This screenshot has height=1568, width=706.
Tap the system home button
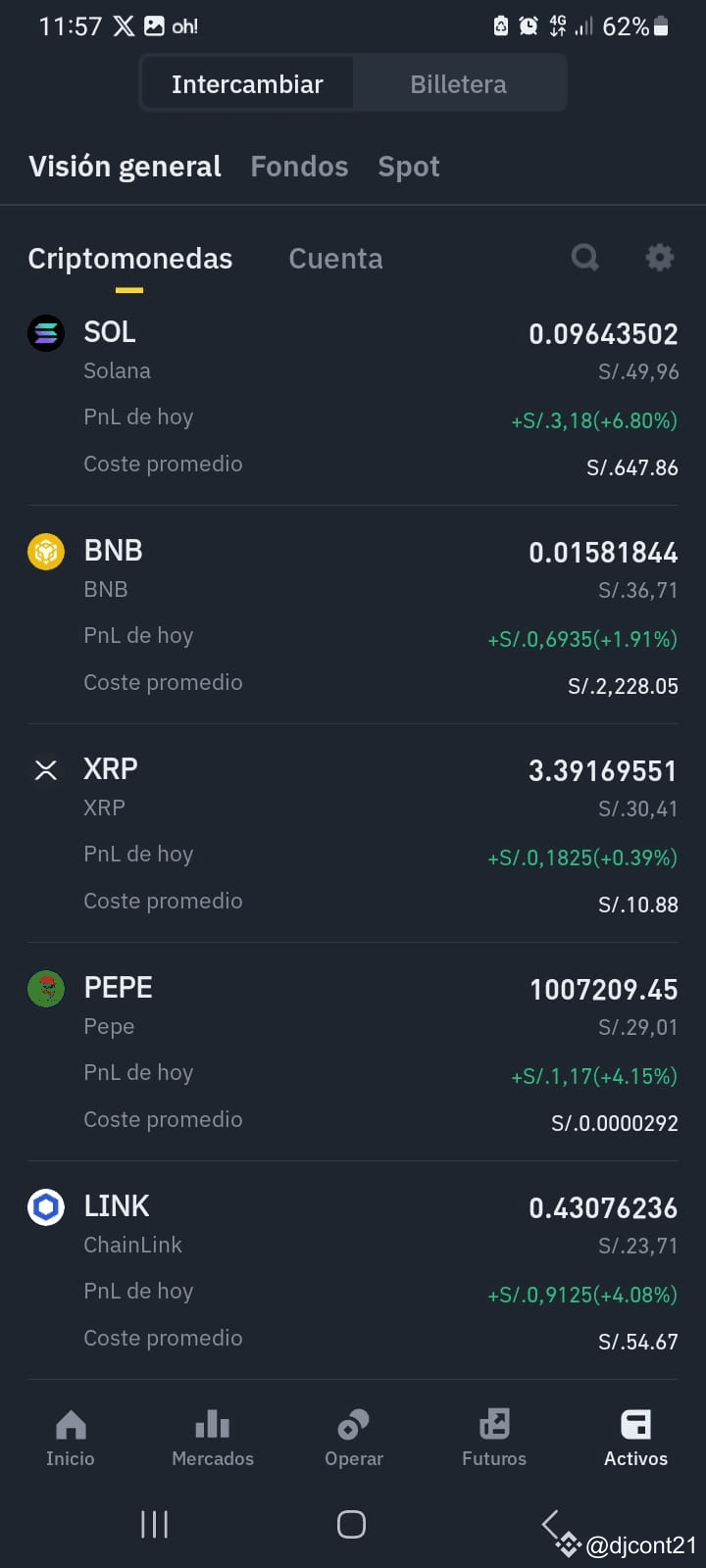click(351, 1524)
